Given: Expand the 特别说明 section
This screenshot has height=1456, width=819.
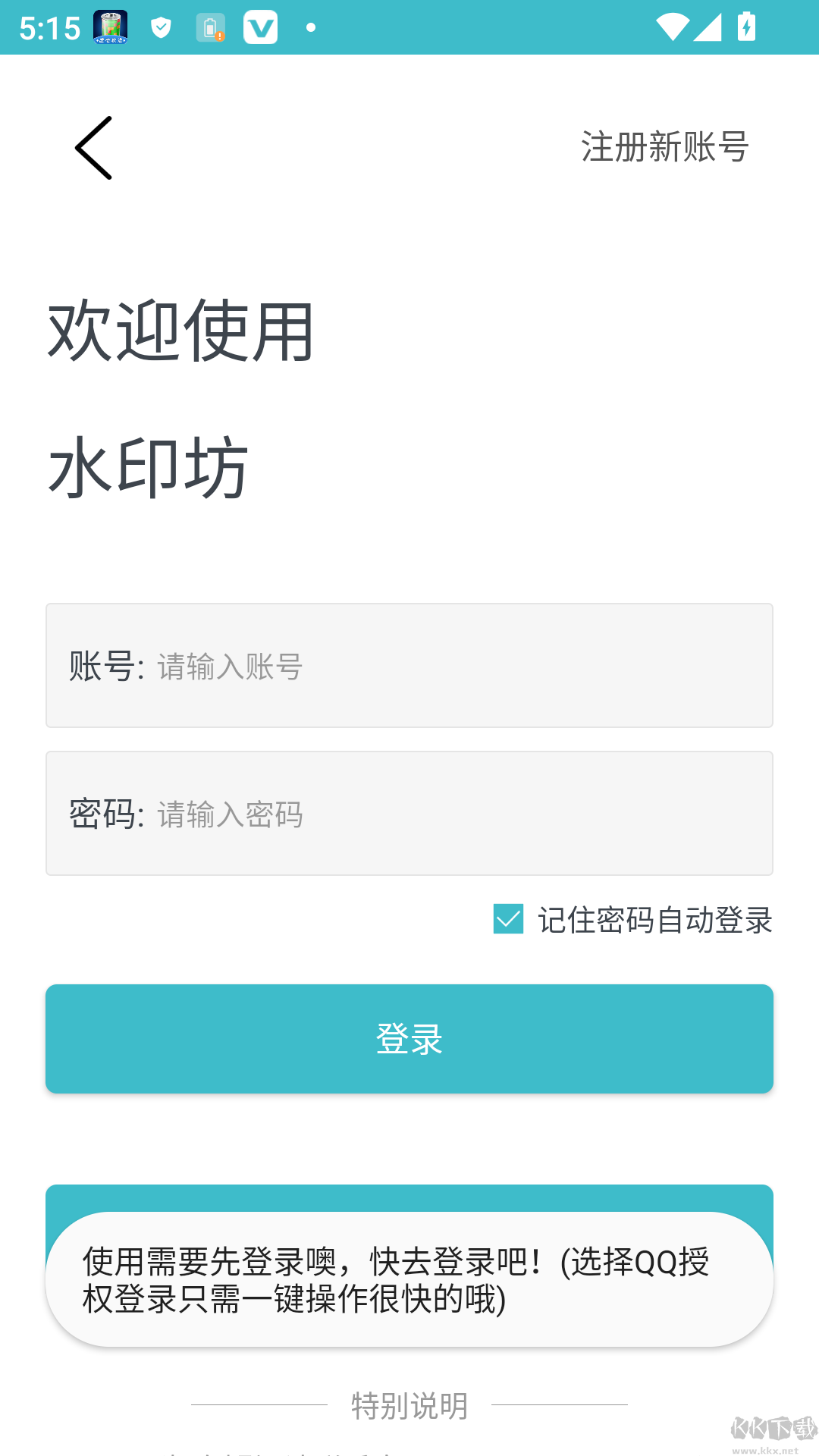Looking at the screenshot, I should click(x=409, y=1407).
